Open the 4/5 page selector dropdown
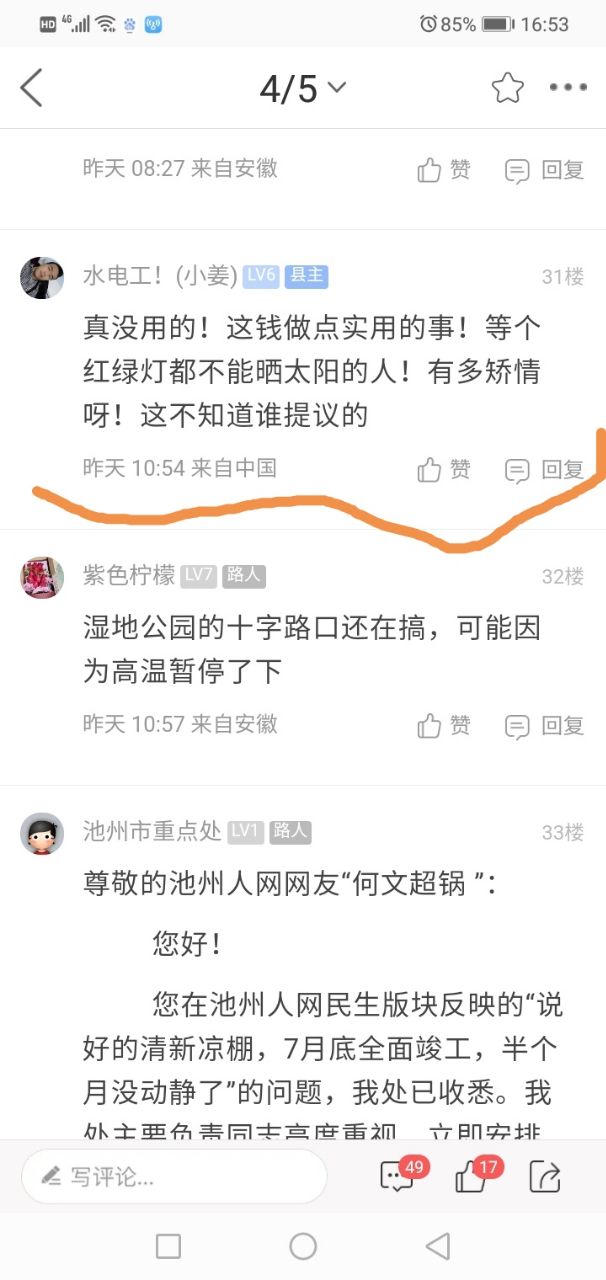Image resolution: width=606 pixels, height=1280 pixels. coord(302,89)
